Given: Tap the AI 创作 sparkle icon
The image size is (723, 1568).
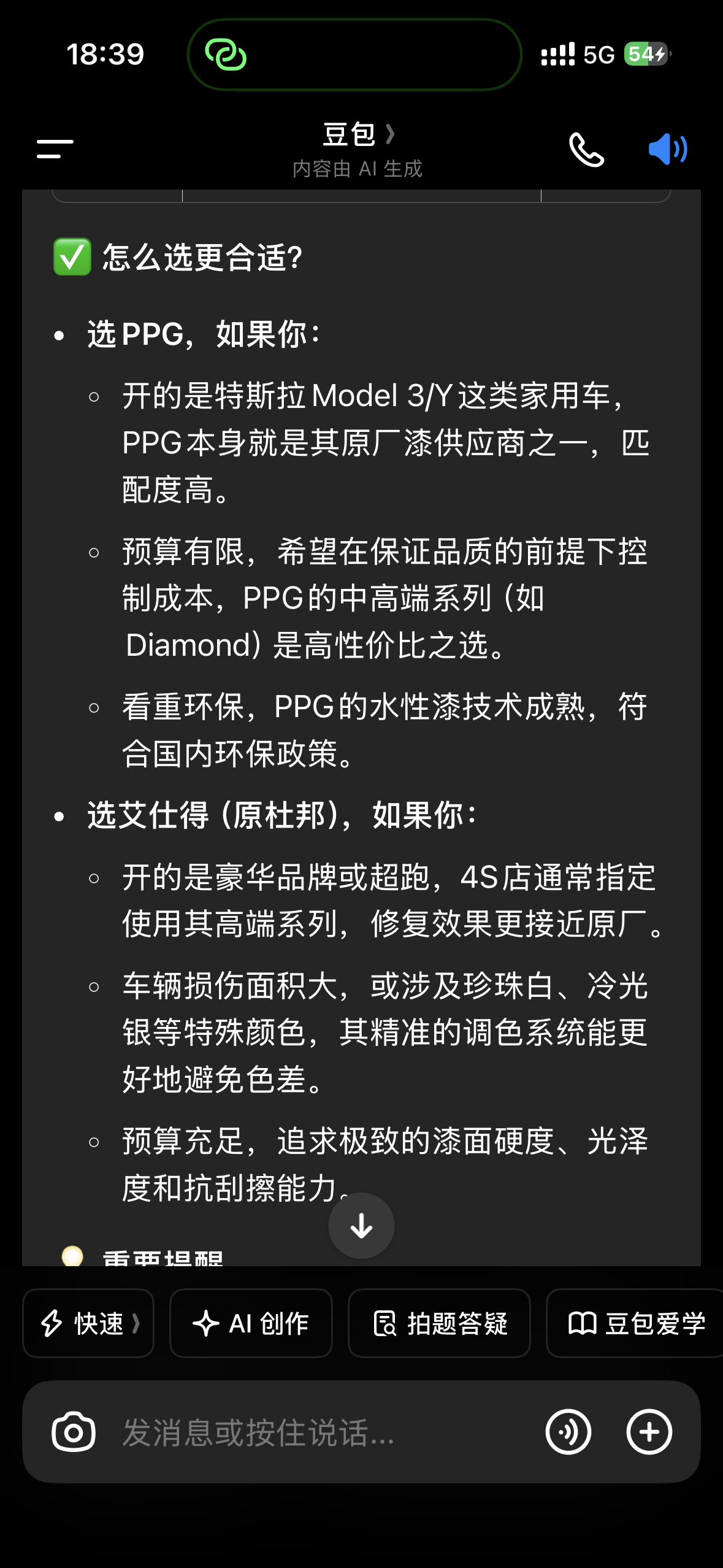Looking at the screenshot, I should tap(207, 1323).
